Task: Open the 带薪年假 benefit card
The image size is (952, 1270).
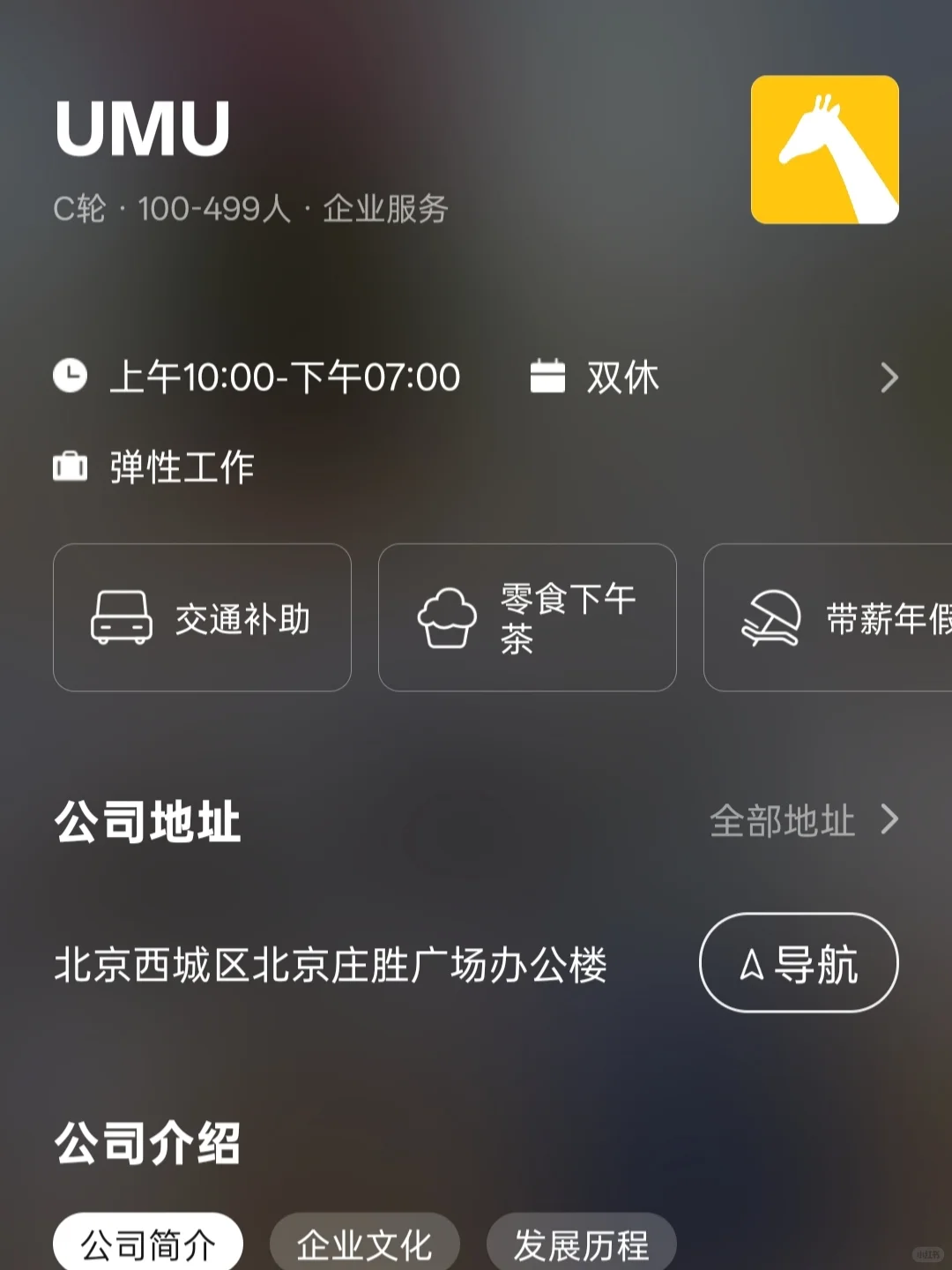Action: coord(828,617)
